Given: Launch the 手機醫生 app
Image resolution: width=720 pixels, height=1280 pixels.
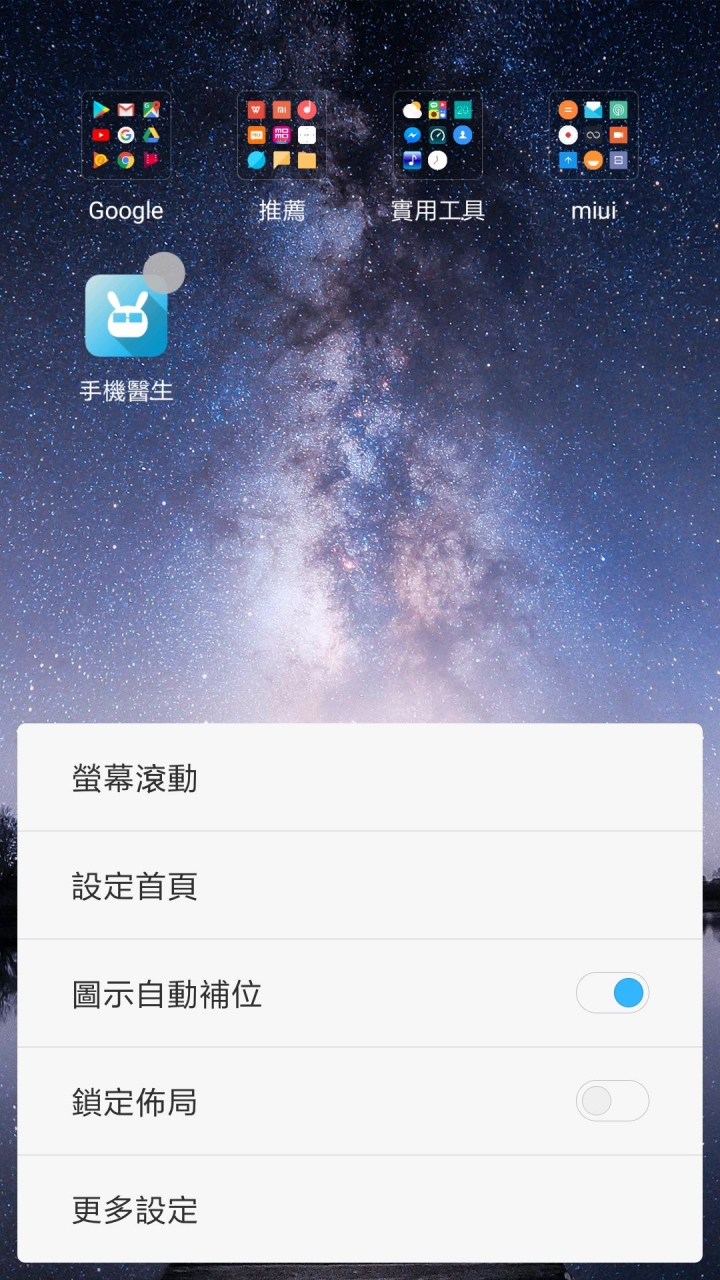Looking at the screenshot, I should [x=126, y=316].
